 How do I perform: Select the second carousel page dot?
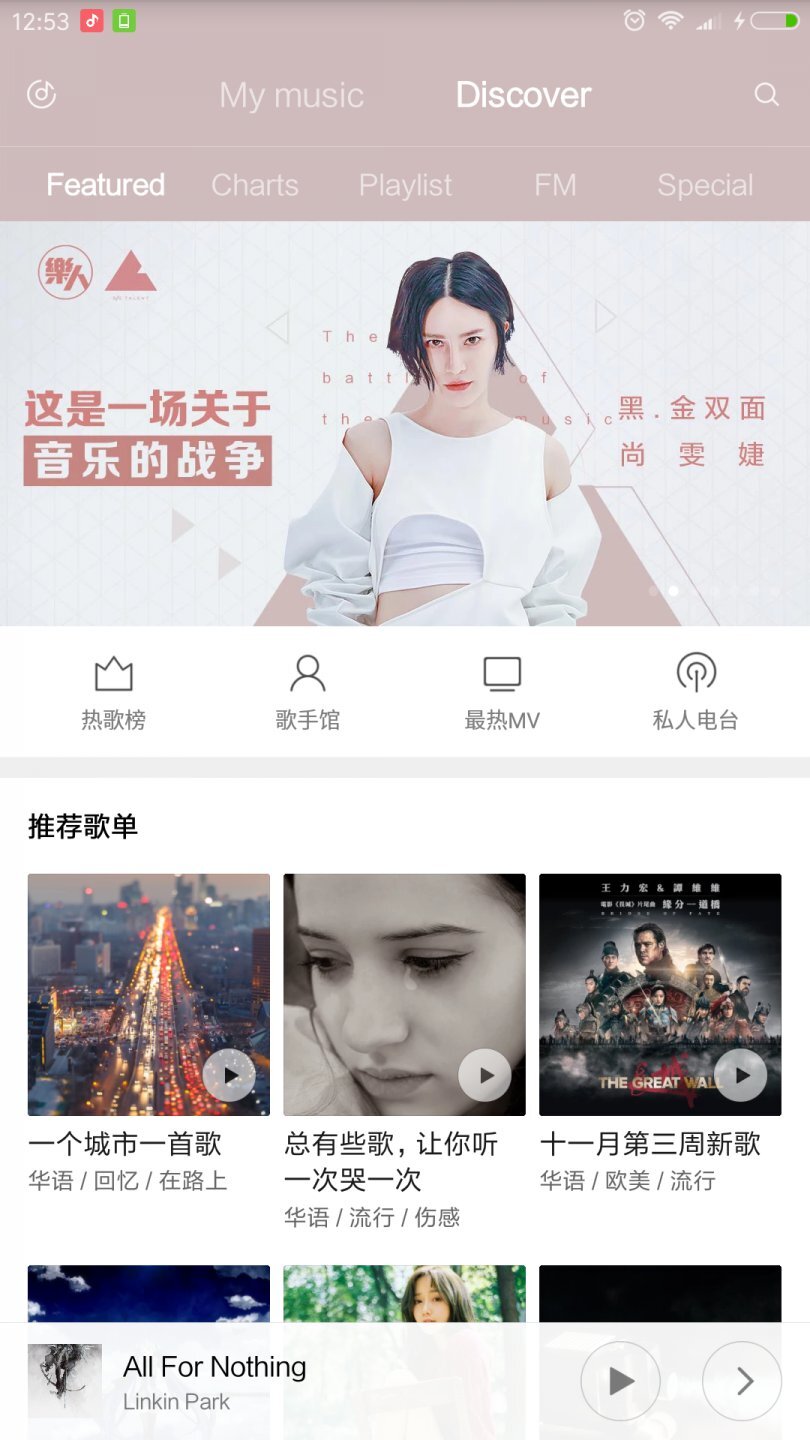[672, 591]
